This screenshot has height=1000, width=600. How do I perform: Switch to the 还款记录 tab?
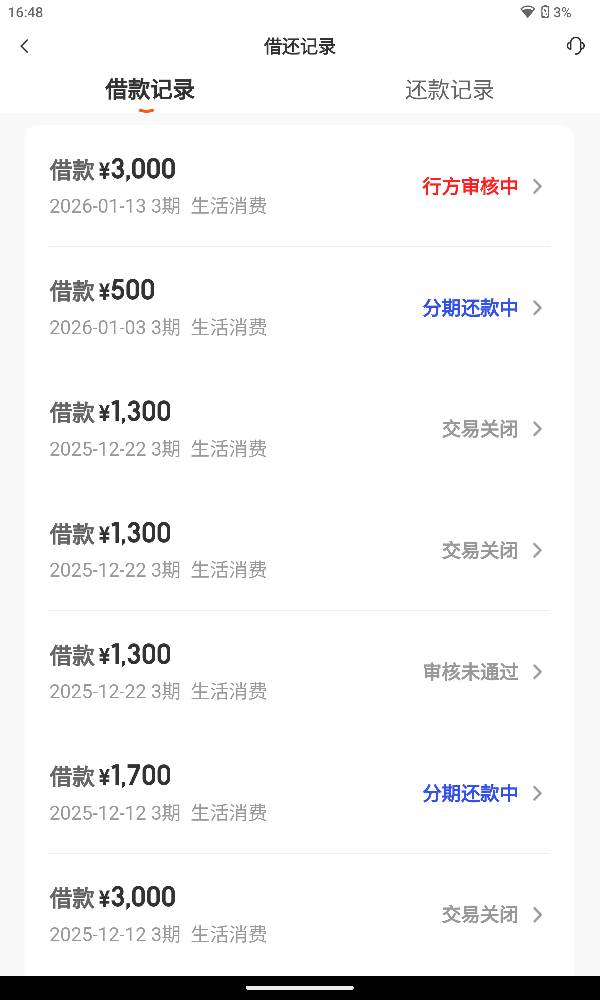[x=450, y=90]
